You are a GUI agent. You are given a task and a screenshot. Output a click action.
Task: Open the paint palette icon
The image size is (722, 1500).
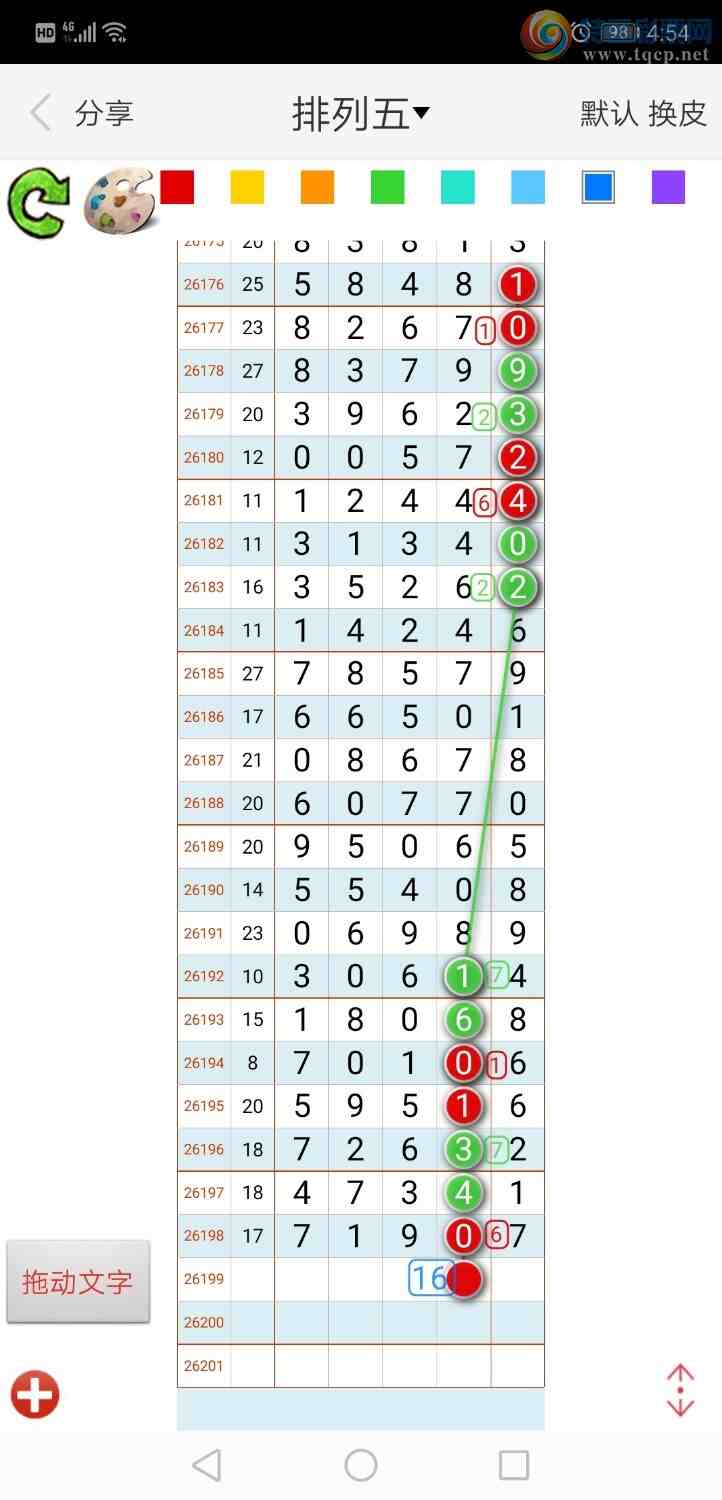click(x=119, y=202)
